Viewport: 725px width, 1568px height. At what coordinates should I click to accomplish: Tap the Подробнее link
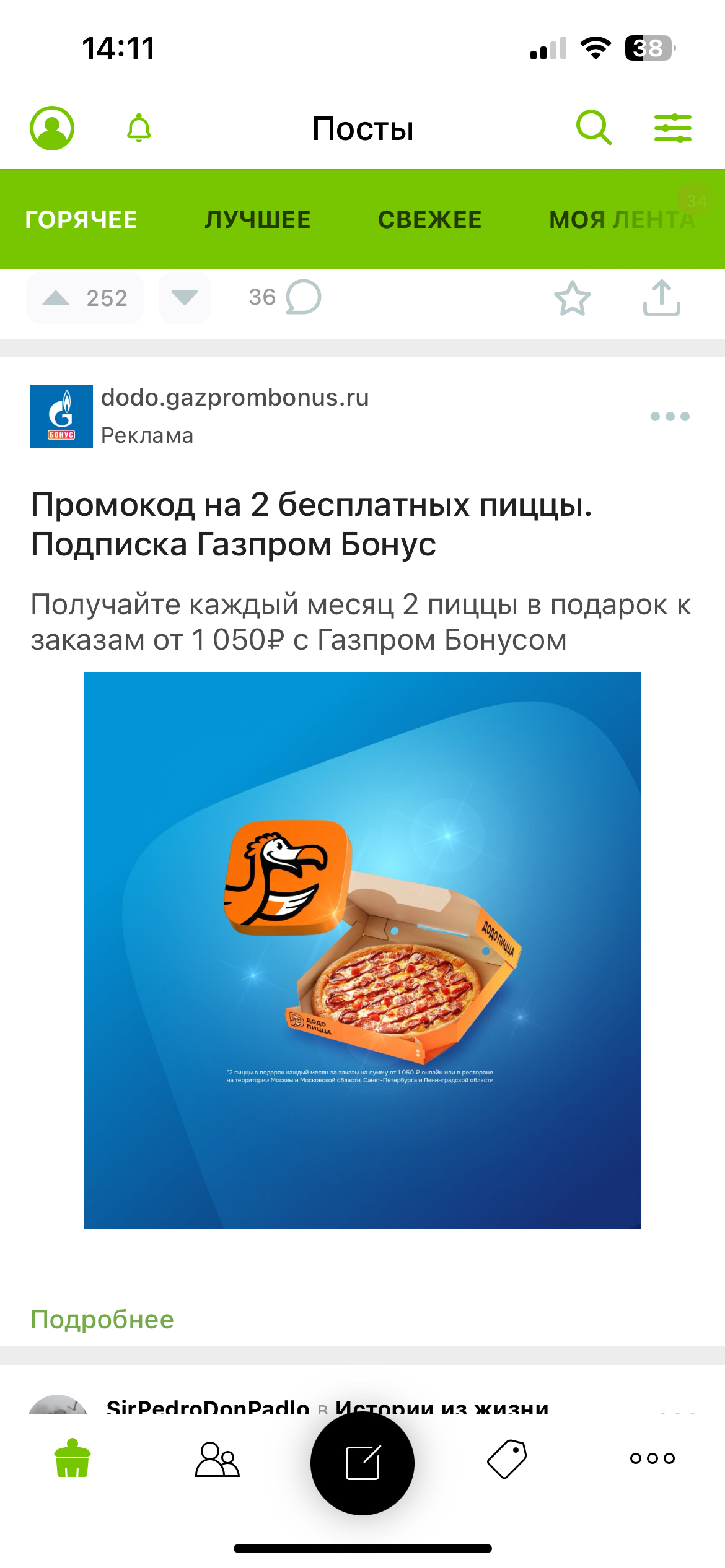[102, 1320]
